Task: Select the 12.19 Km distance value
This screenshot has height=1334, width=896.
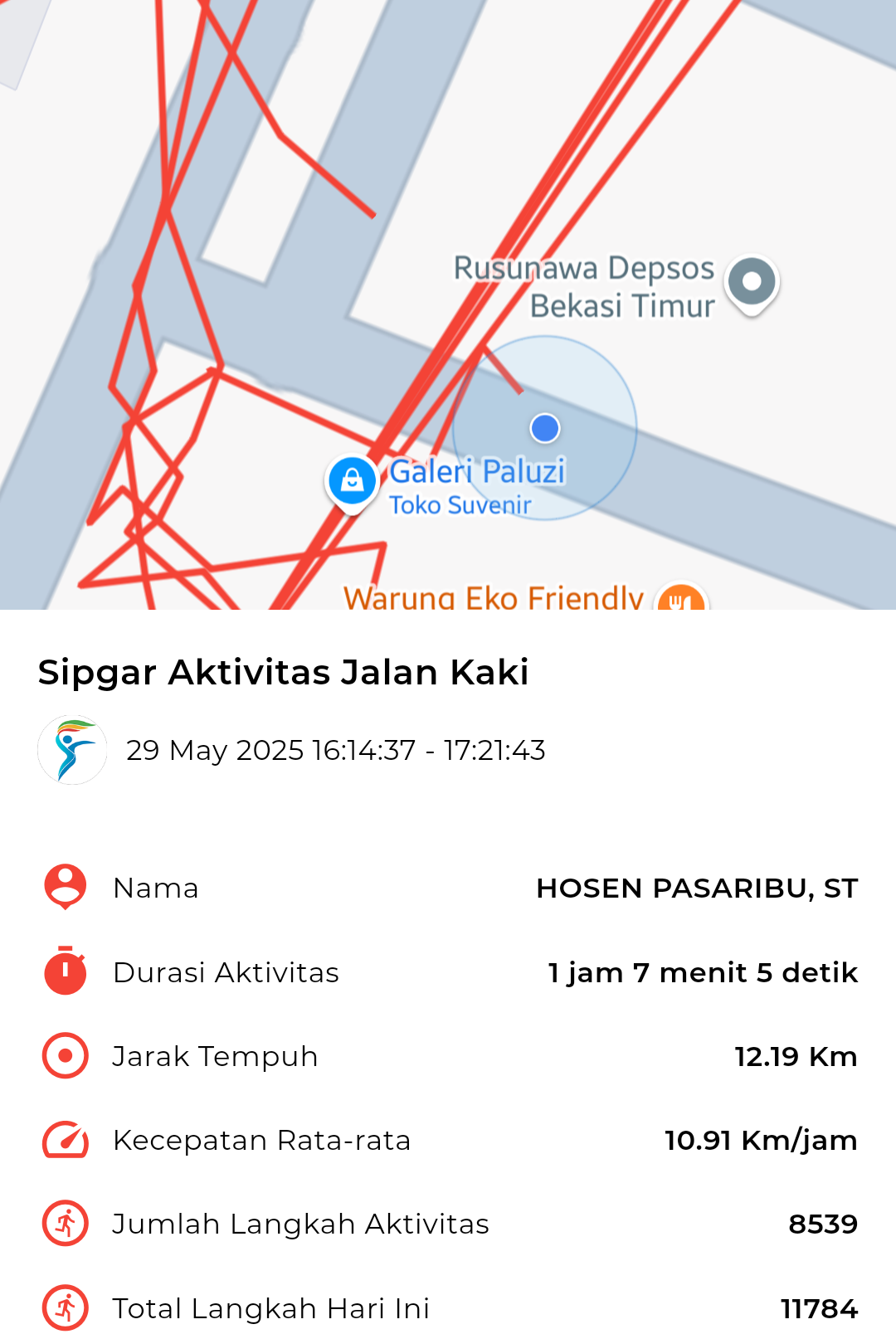Action: coord(795,1056)
